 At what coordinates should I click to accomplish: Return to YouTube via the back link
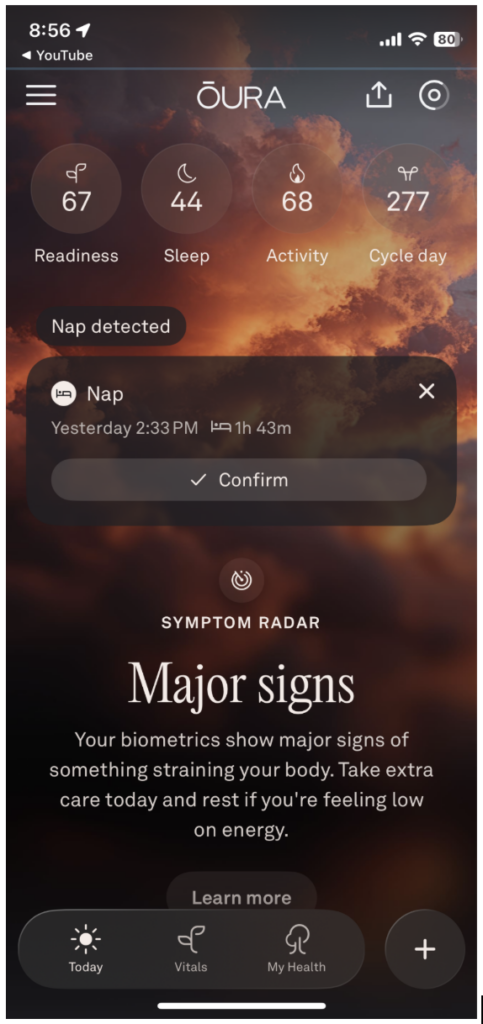(57, 56)
